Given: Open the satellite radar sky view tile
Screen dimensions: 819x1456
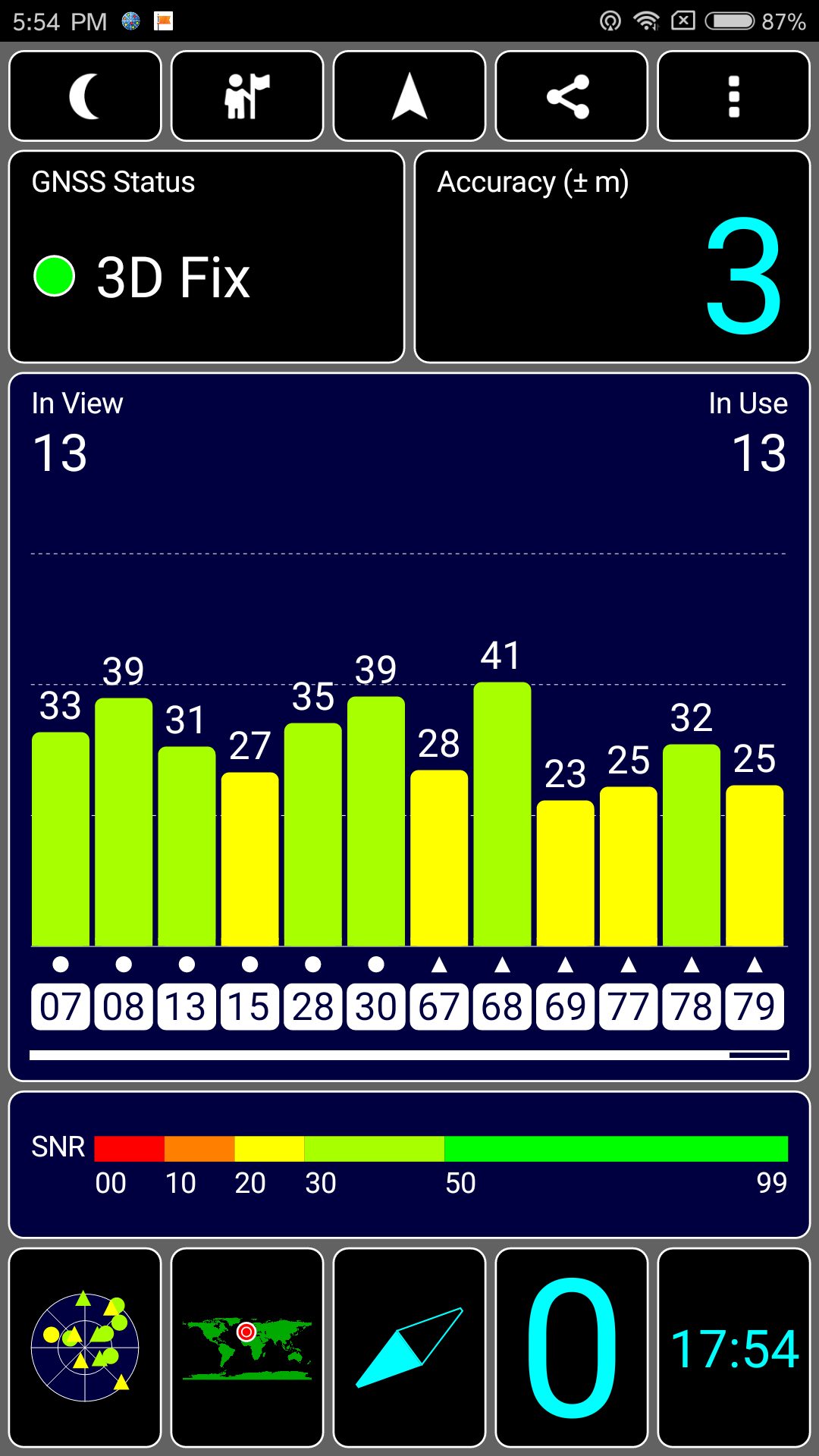Looking at the screenshot, I should [85, 1348].
